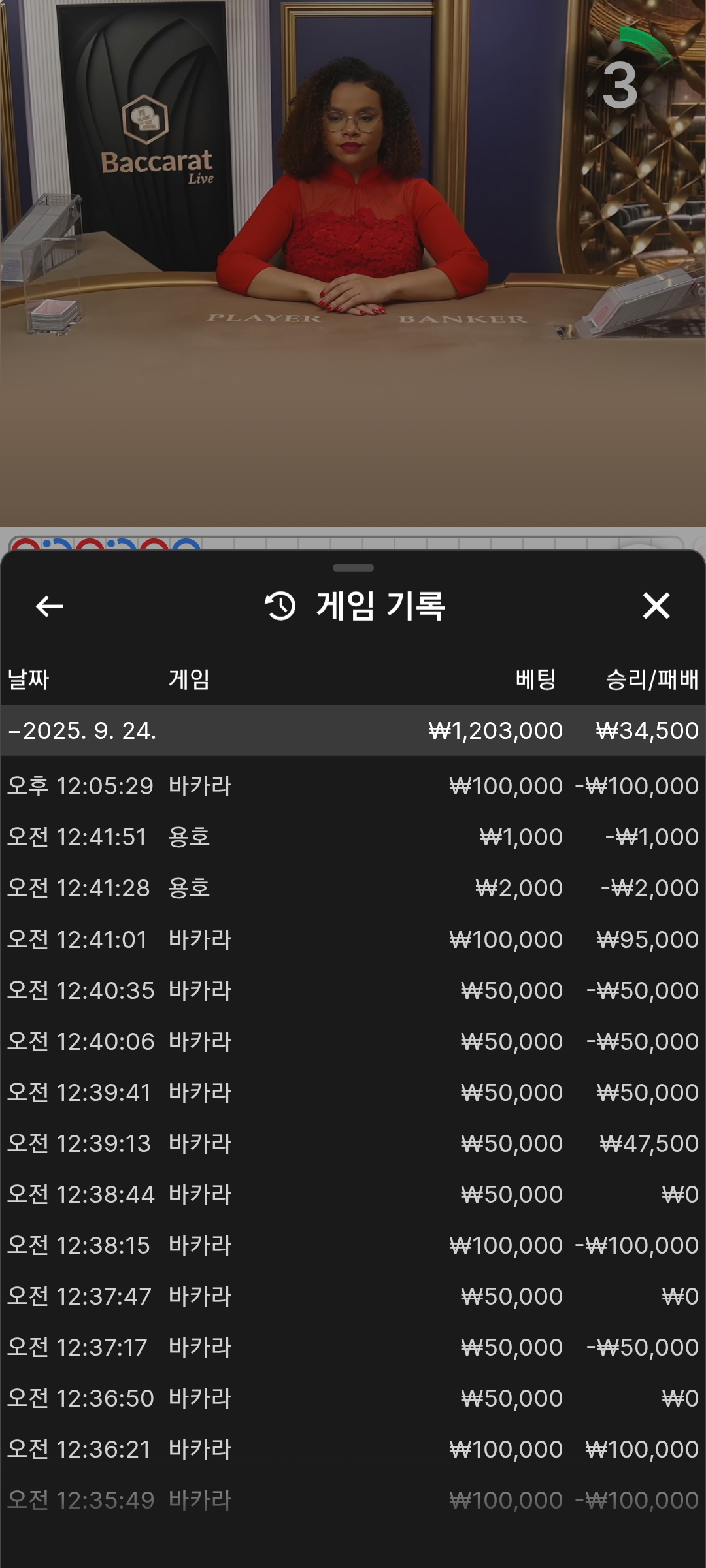Open the 오후 12:05:29 바카라 record
The height and width of the screenshot is (1568, 706).
(x=353, y=786)
